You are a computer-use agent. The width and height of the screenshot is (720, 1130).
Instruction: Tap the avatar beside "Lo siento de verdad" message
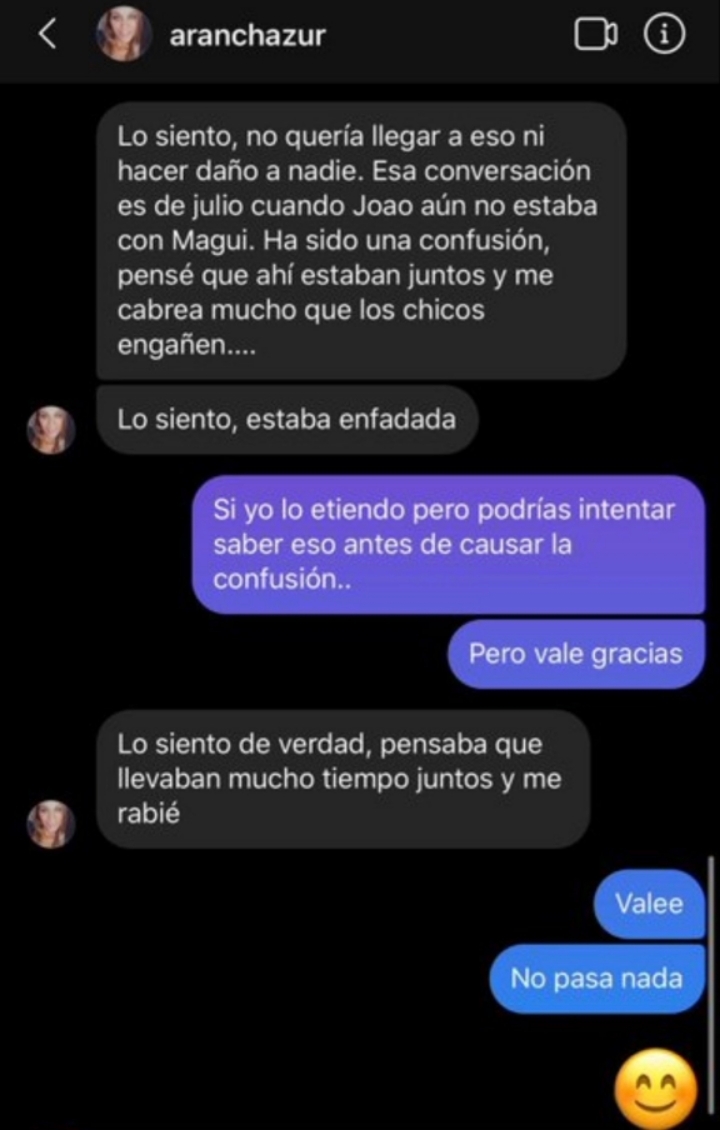click(50, 824)
